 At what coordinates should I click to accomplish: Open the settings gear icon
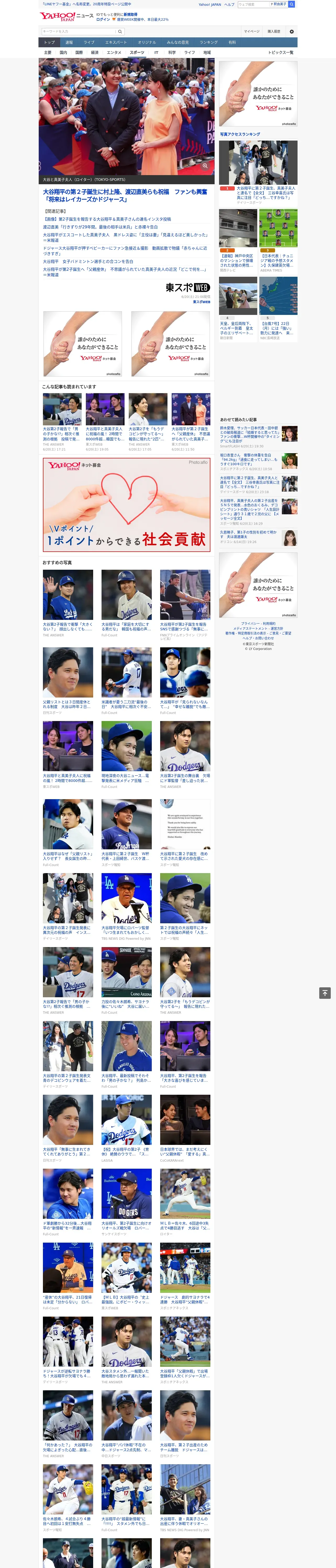click(x=292, y=31)
